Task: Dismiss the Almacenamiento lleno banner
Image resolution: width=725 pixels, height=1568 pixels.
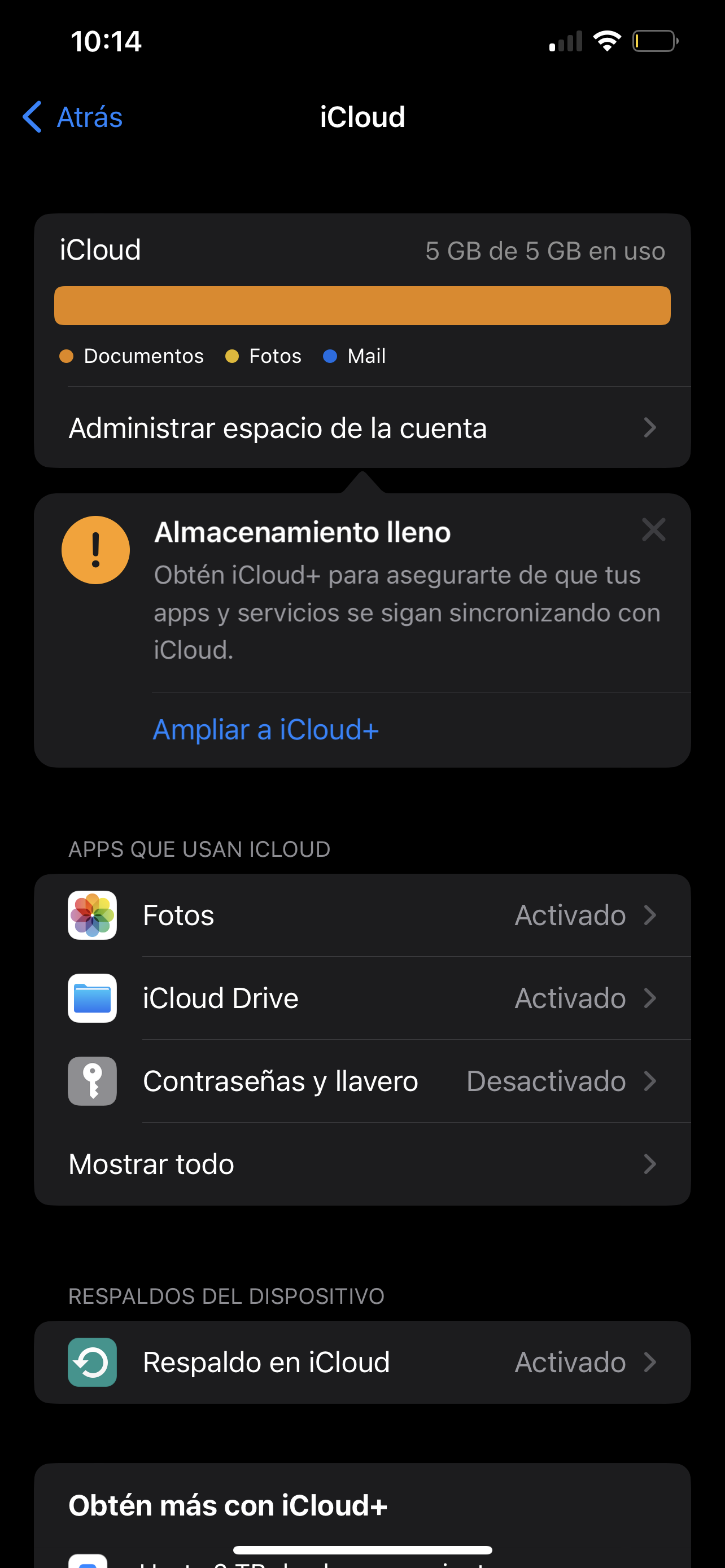Action: click(653, 530)
